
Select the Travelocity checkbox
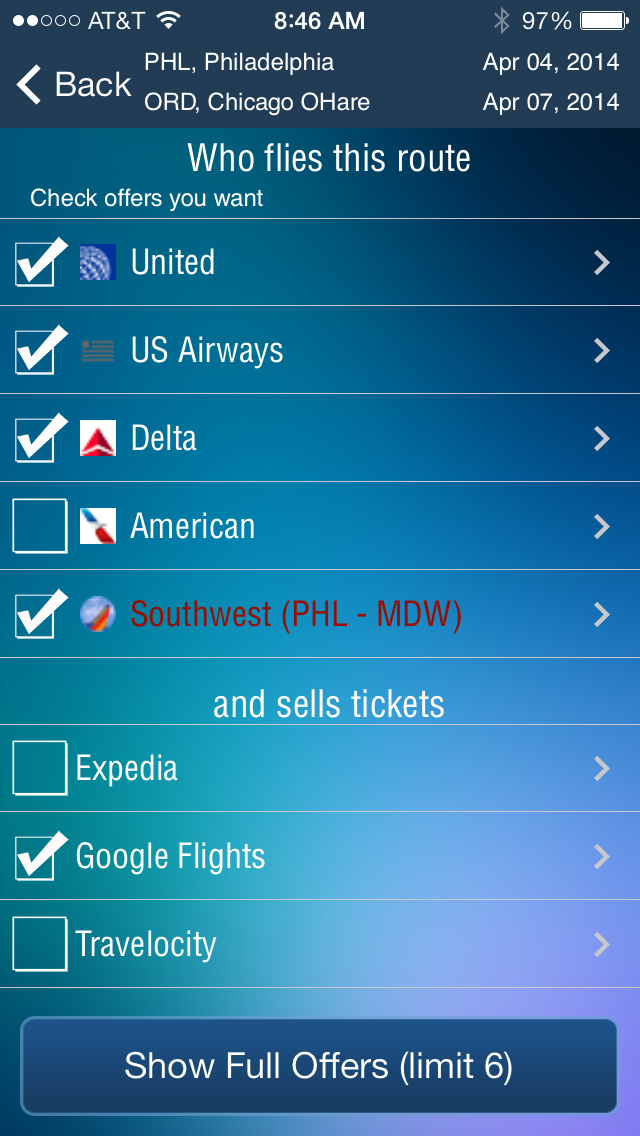(x=40, y=944)
